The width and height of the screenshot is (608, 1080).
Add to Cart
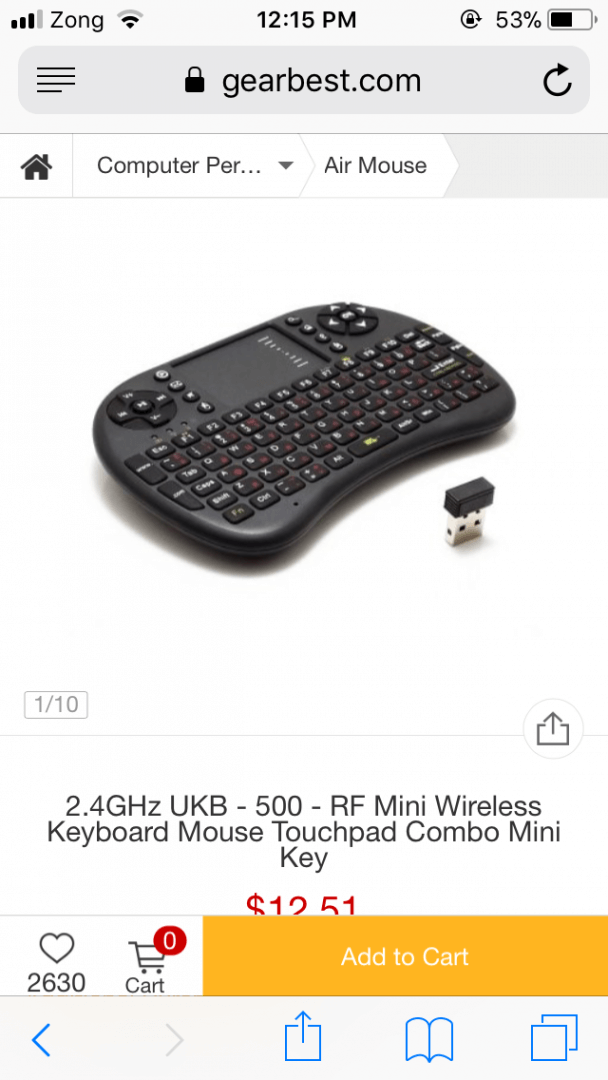point(405,957)
